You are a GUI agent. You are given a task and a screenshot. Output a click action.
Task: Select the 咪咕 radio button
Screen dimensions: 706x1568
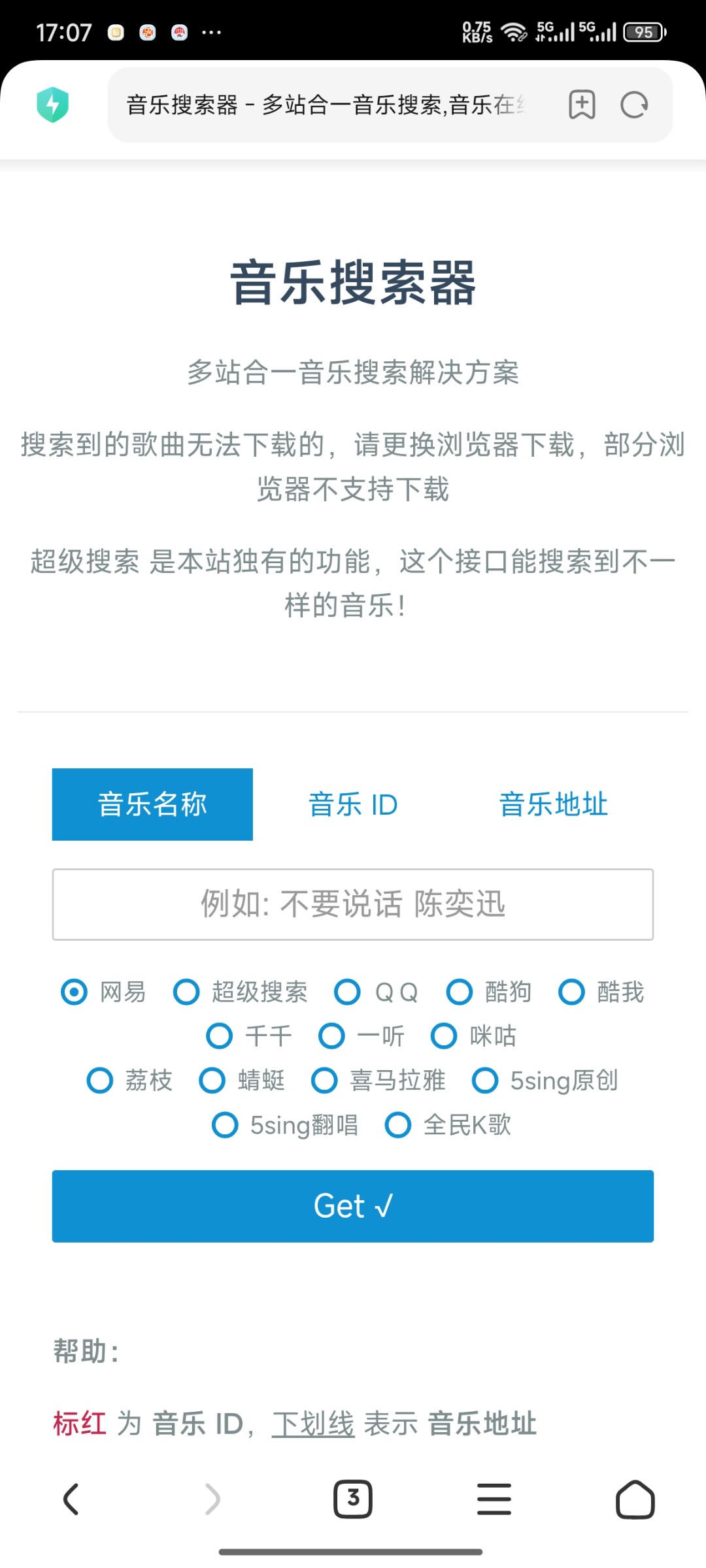(444, 1036)
